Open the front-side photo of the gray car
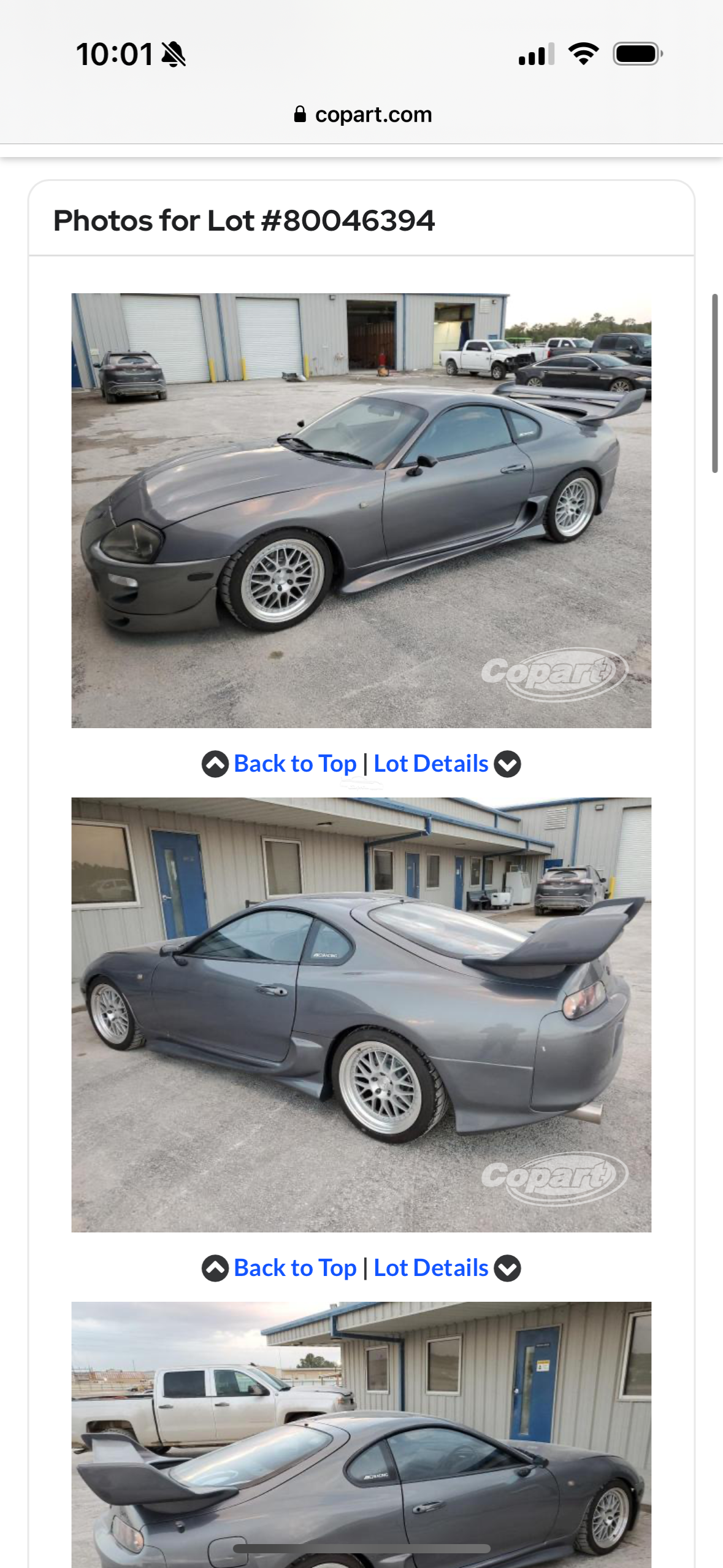The width and height of the screenshot is (723, 1568). click(x=361, y=510)
